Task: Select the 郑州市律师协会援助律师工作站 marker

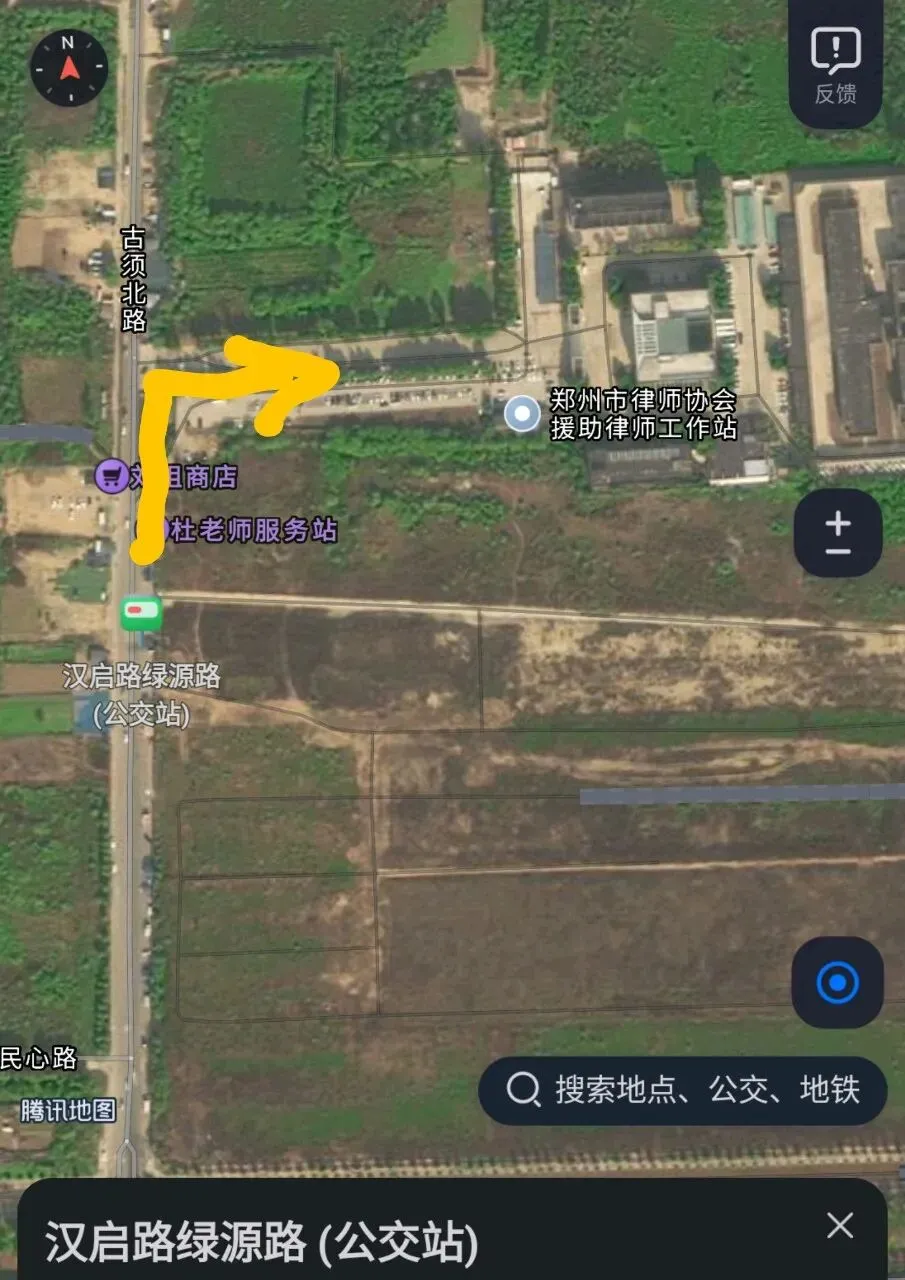Action: pyautogui.click(x=521, y=413)
